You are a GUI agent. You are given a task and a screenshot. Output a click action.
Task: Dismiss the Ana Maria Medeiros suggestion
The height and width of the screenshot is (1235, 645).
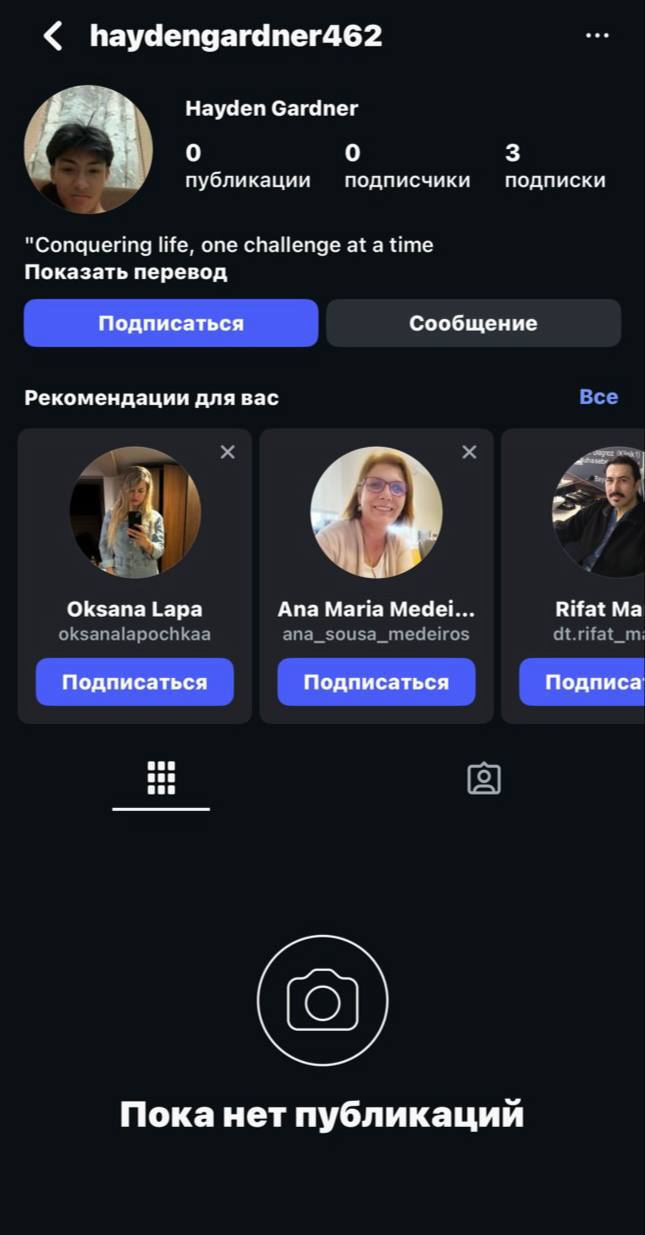tap(469, 452)
